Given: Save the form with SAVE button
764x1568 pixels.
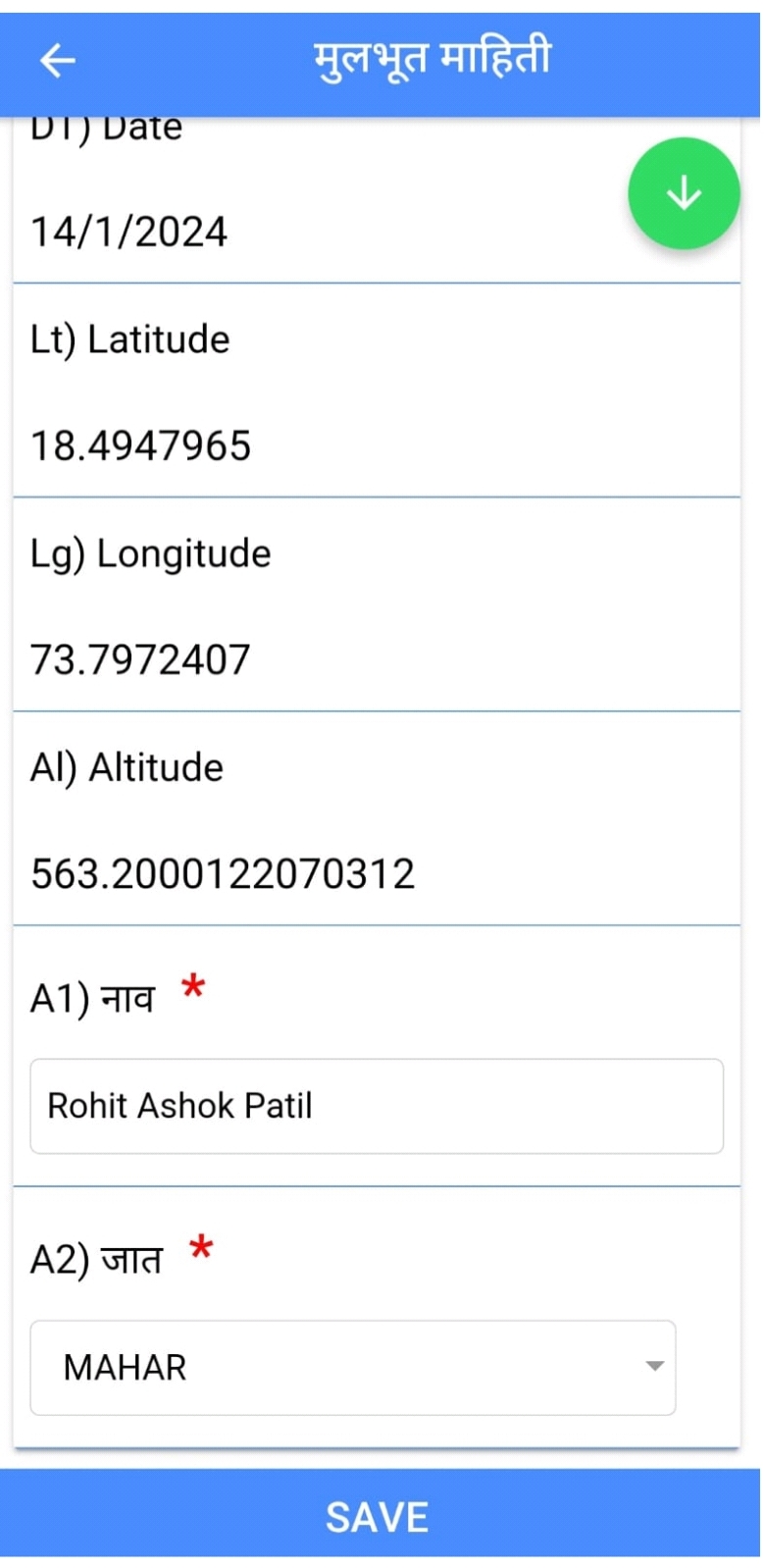Looking at the screenshot, I should [x=379, y=1517].
